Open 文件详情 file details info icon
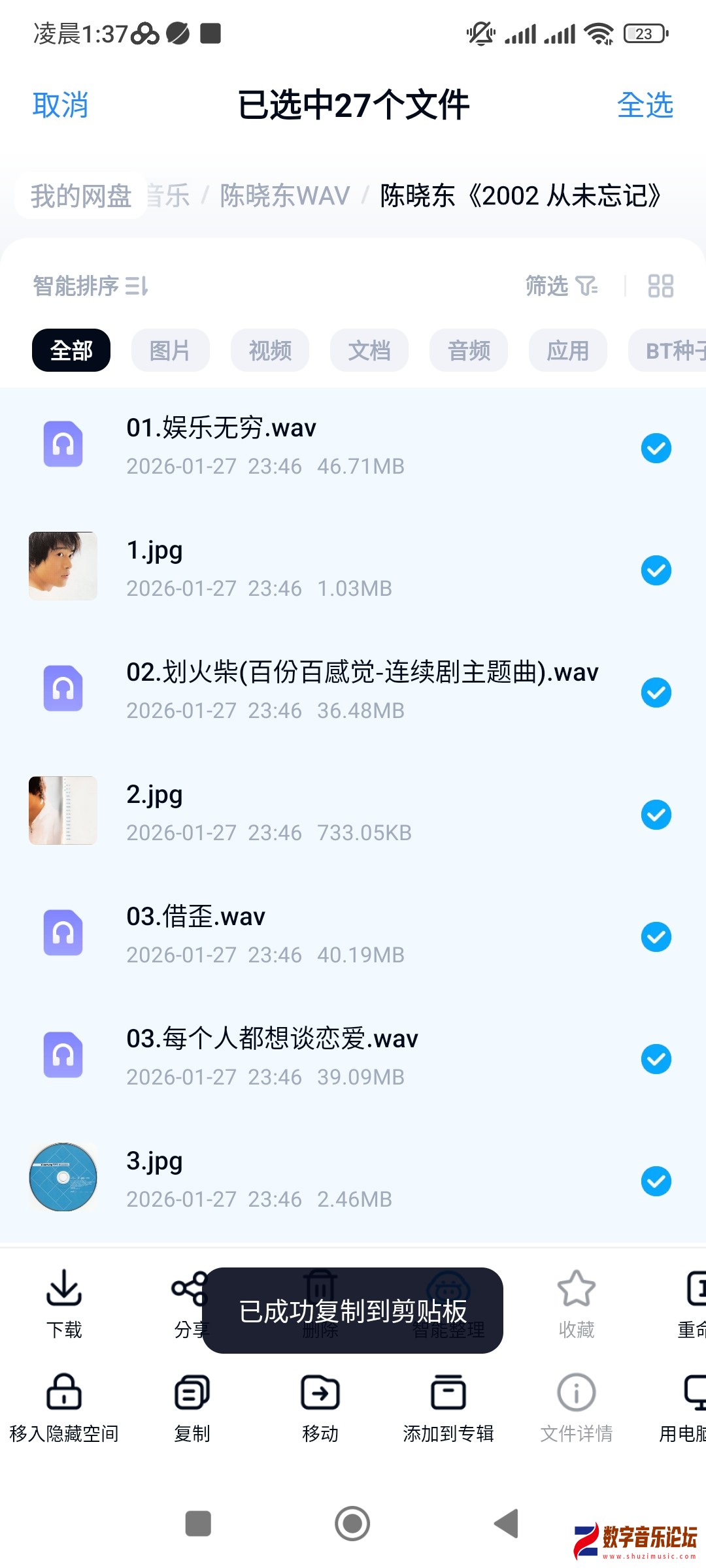The image size is (706, 1568). tap(575, 1392)
